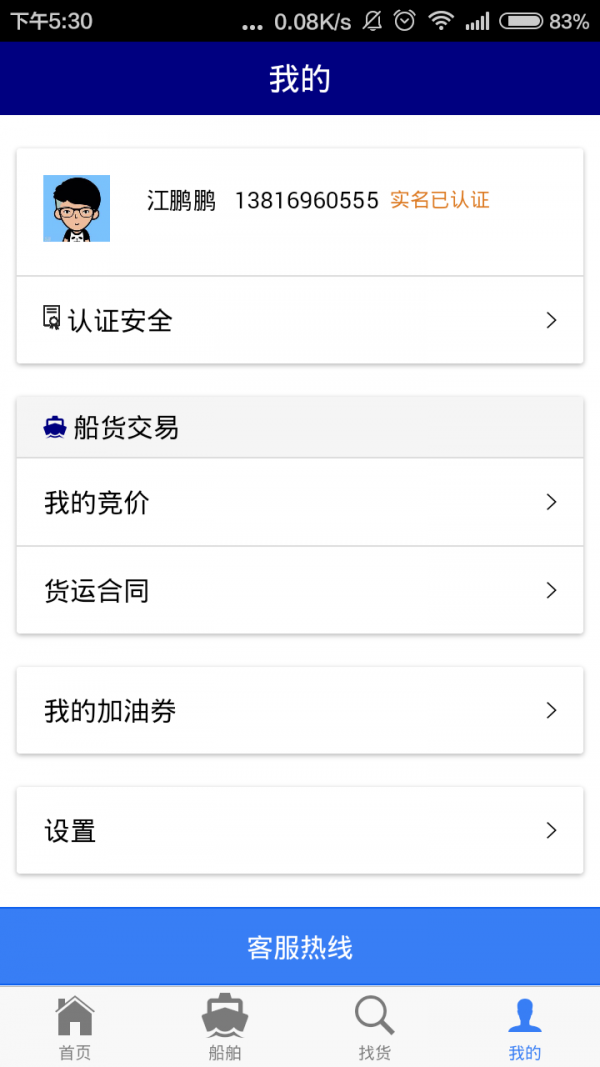Tap the profile avatar of 江鹏鹏
Screen dimensions: 600x1067
point(76,208)
